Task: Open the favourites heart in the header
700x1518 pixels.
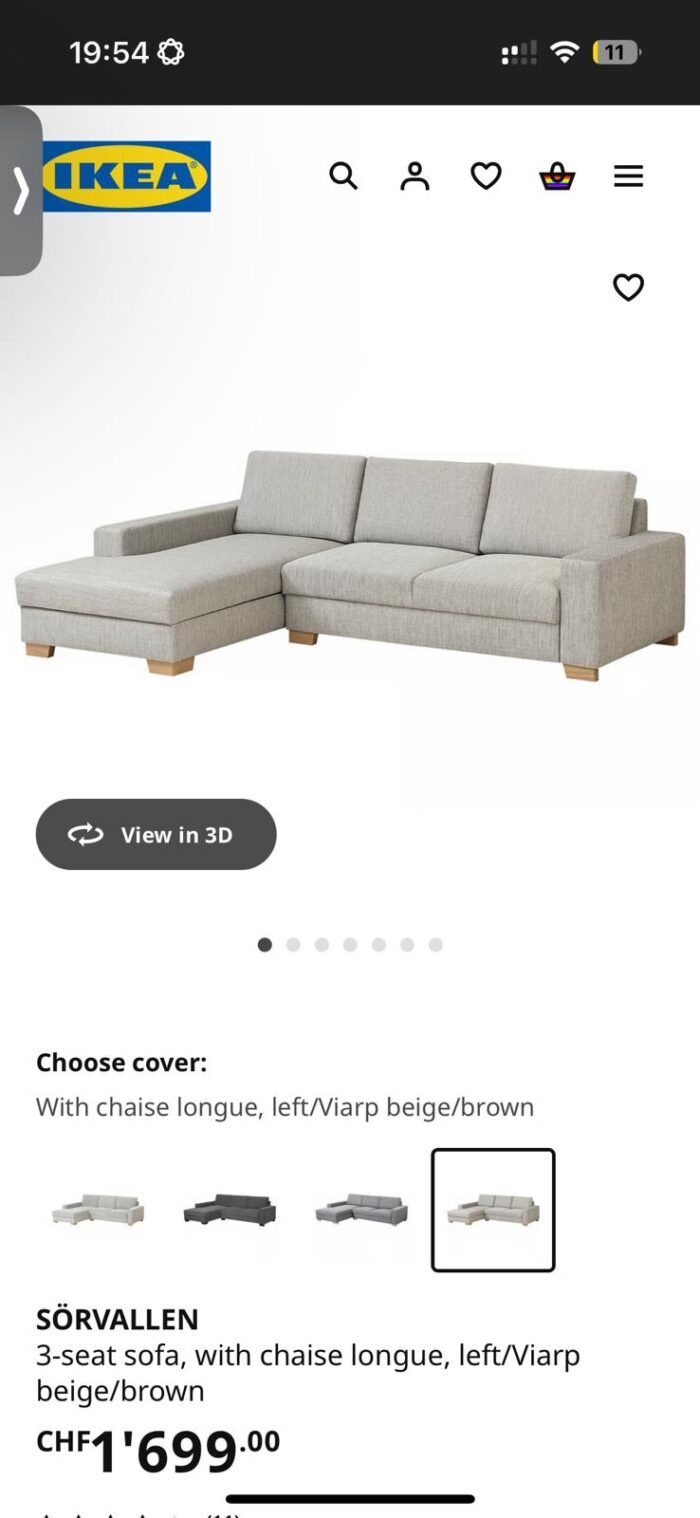Action: [486, 177]
